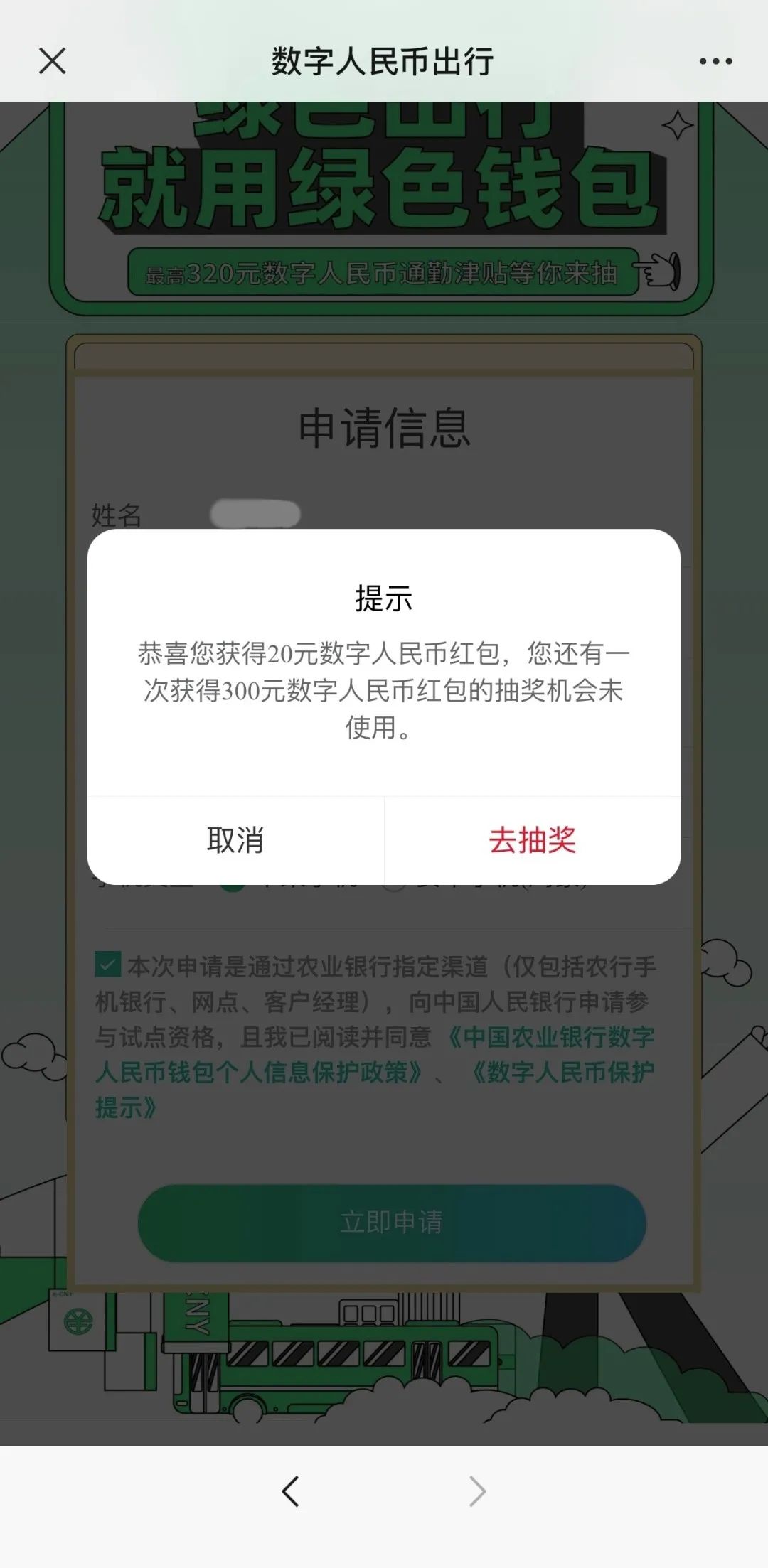Tap 取消 to dismiss the dialog

tap(235, 840)
